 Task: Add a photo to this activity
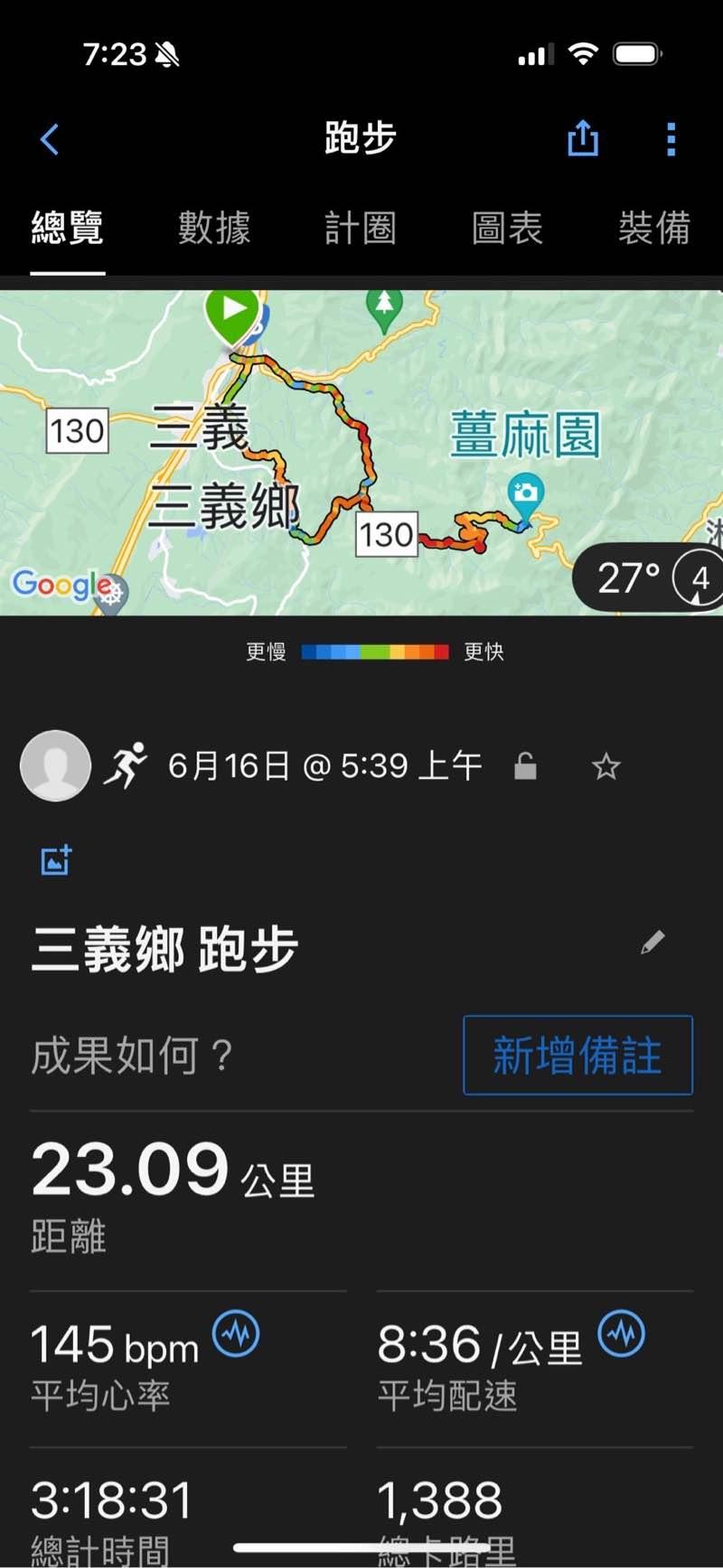[56, 860]
